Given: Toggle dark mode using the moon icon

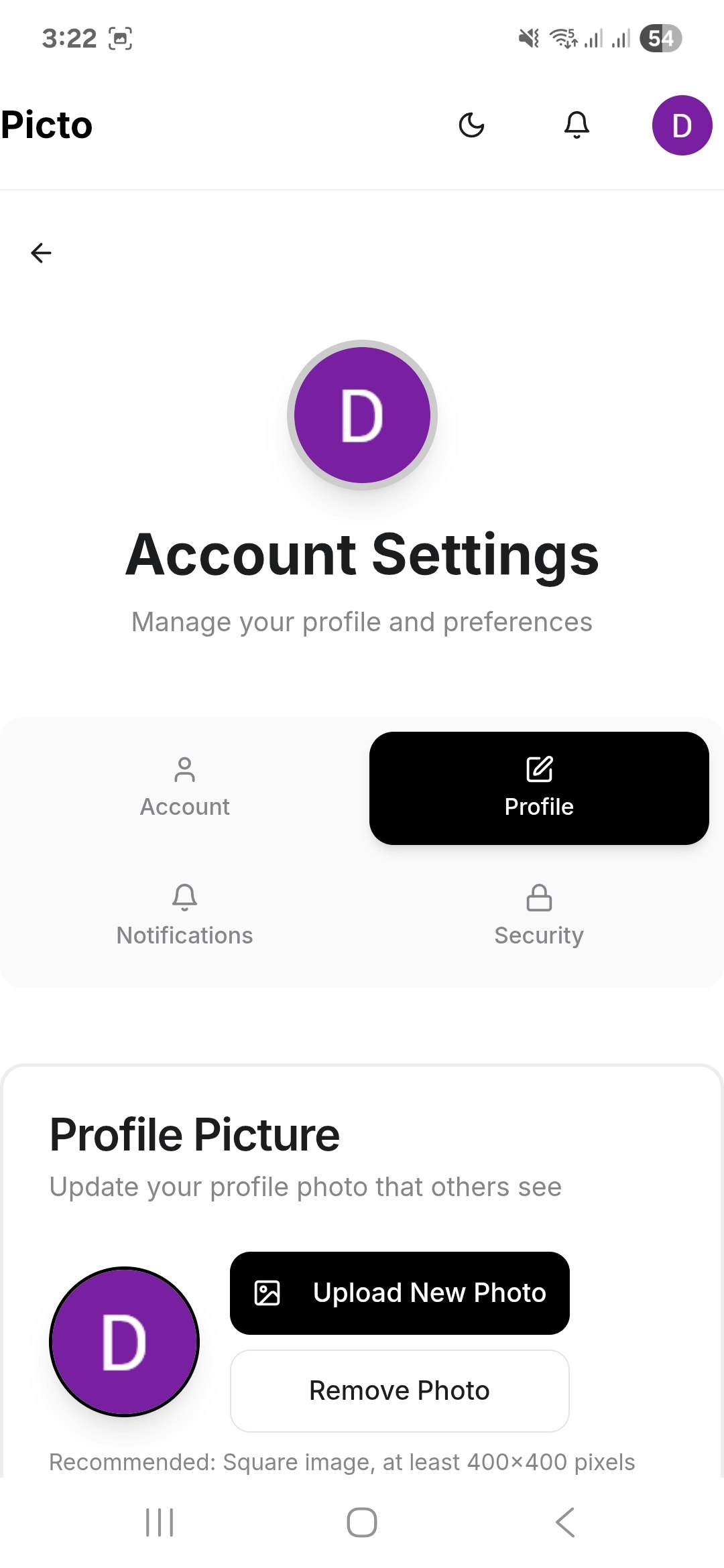Looking at the screenshot, I should coord(472,125).
